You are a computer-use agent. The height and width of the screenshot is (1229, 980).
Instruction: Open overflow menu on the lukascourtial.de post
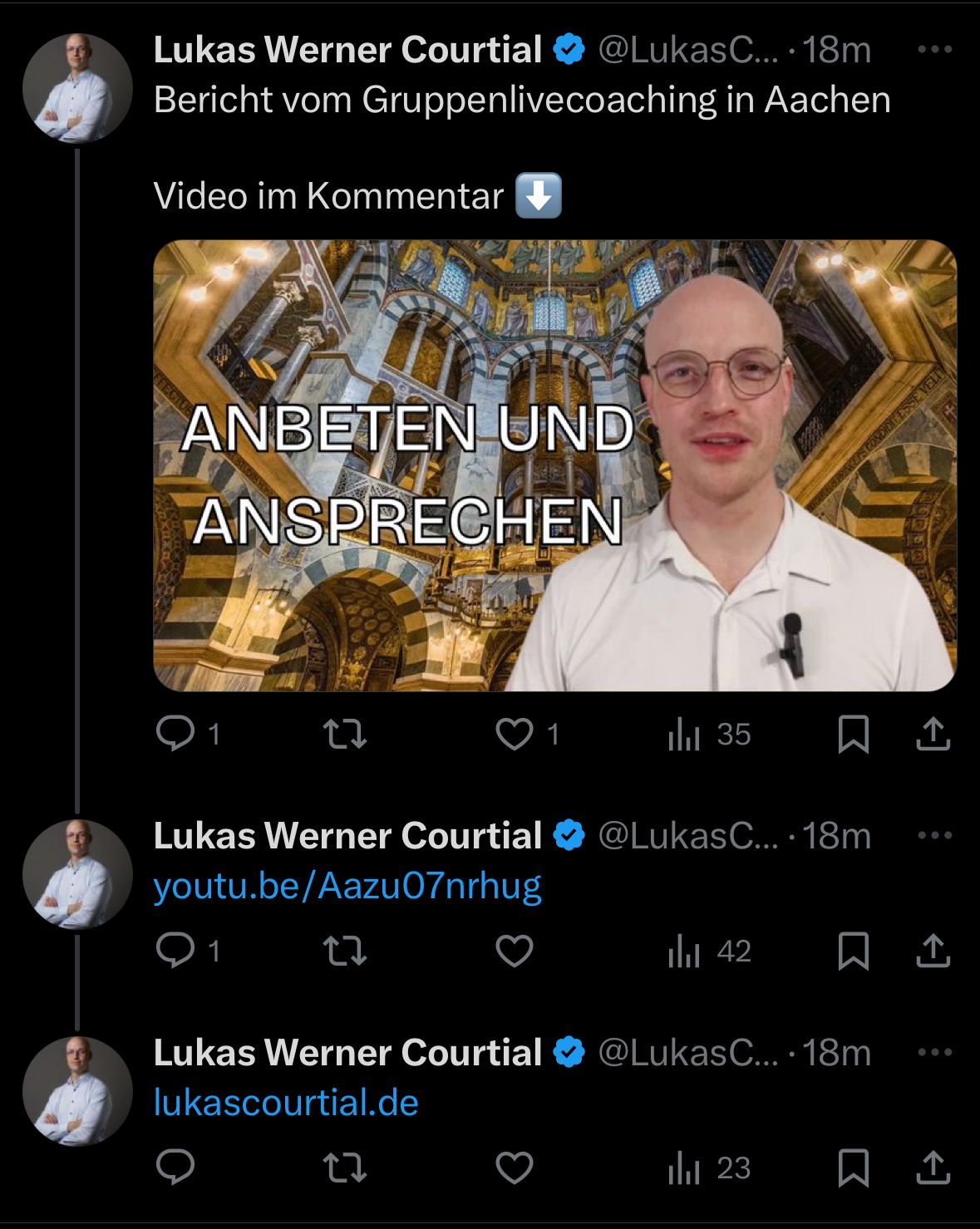pyautogui.click(x=934, y=1052)
